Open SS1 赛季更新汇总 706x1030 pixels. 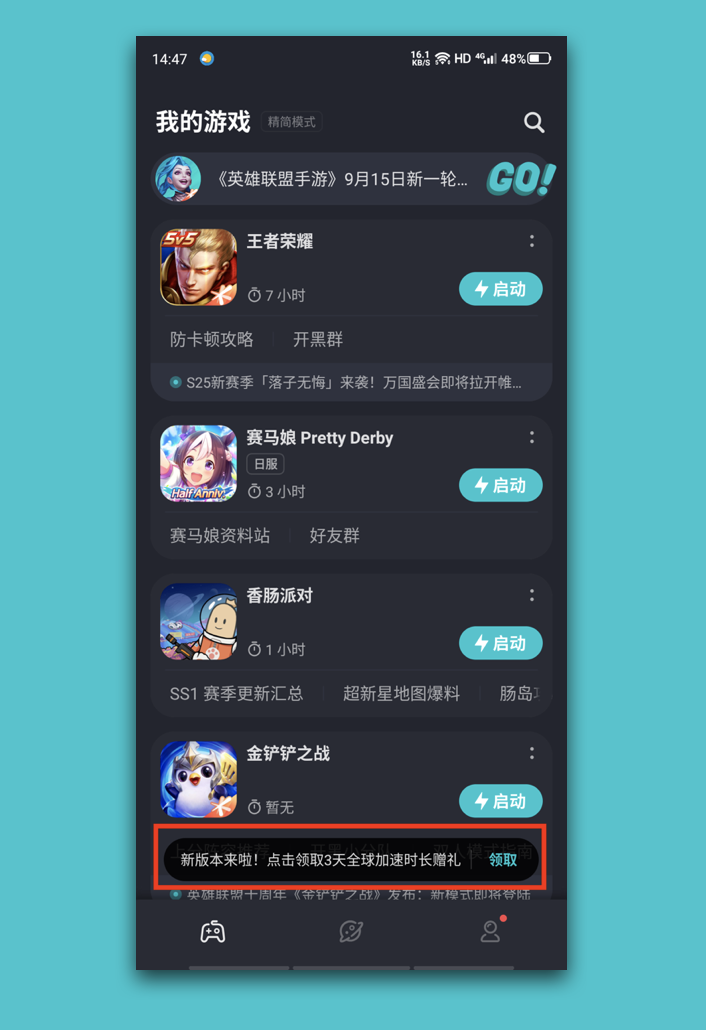[237, 693]
